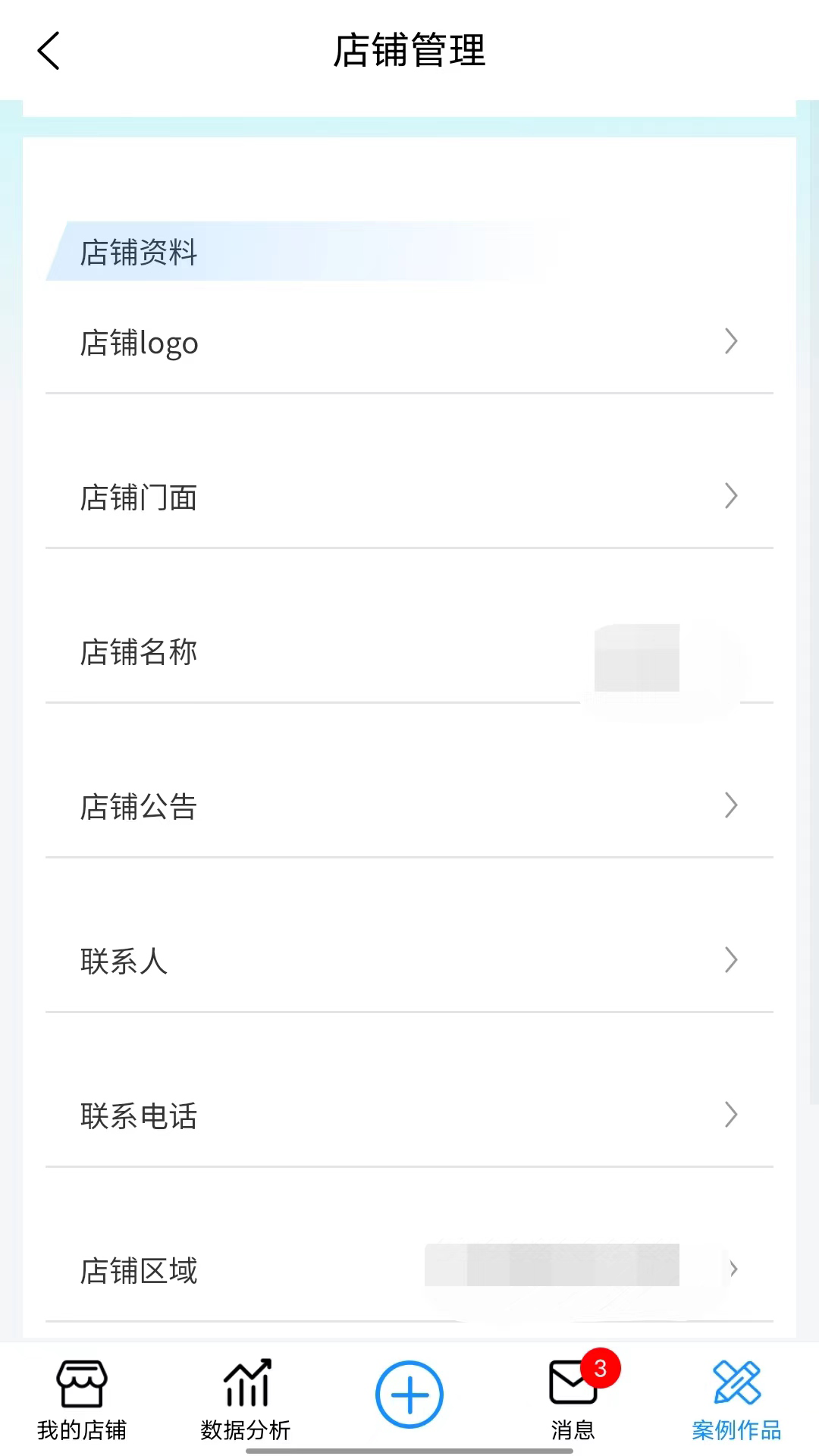
Task: Open the 联系电话 row
Action: click(x=409, y=1116)
